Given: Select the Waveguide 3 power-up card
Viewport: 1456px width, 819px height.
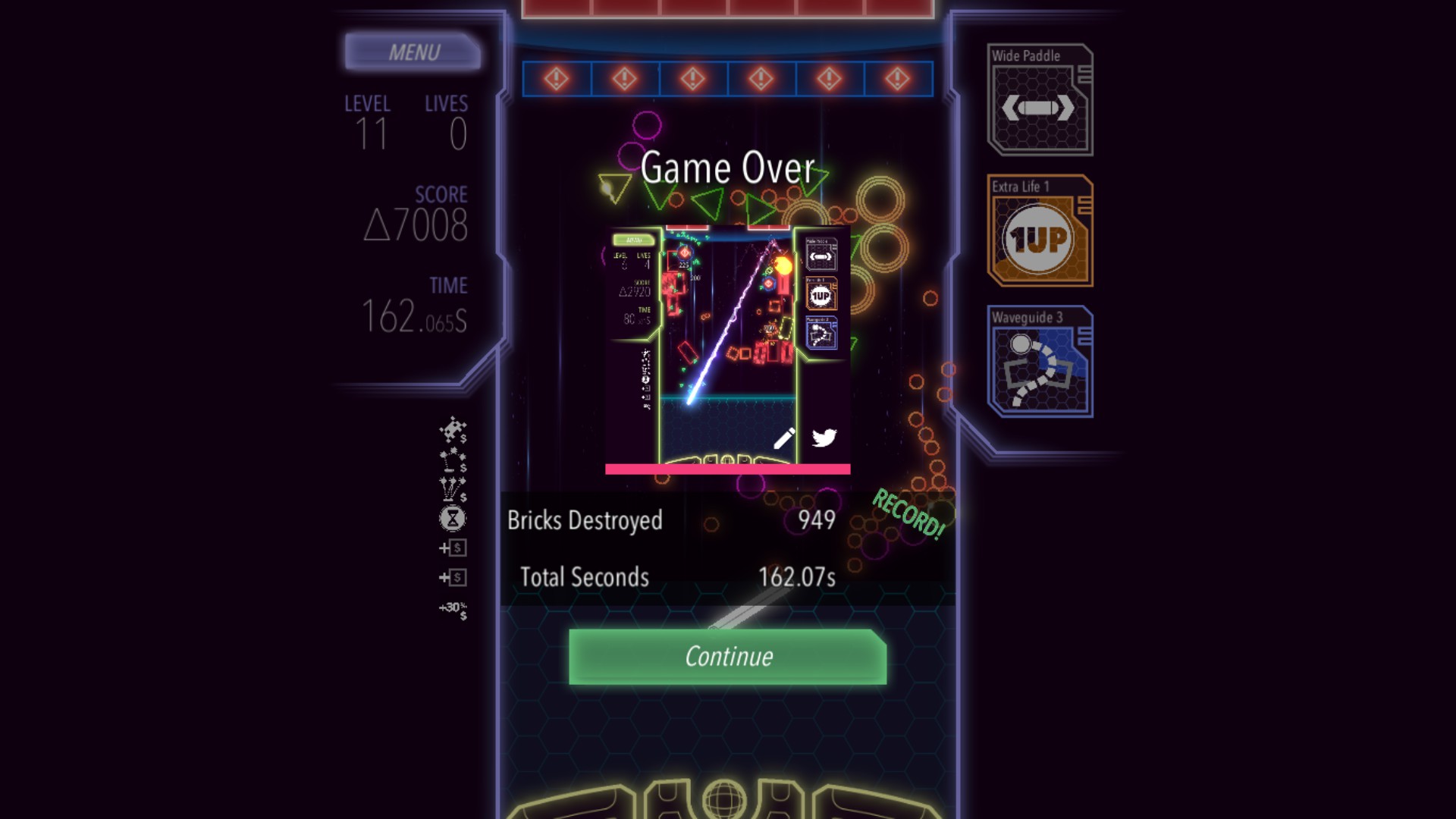Looking at the screenshot, I should point(1040,362).
